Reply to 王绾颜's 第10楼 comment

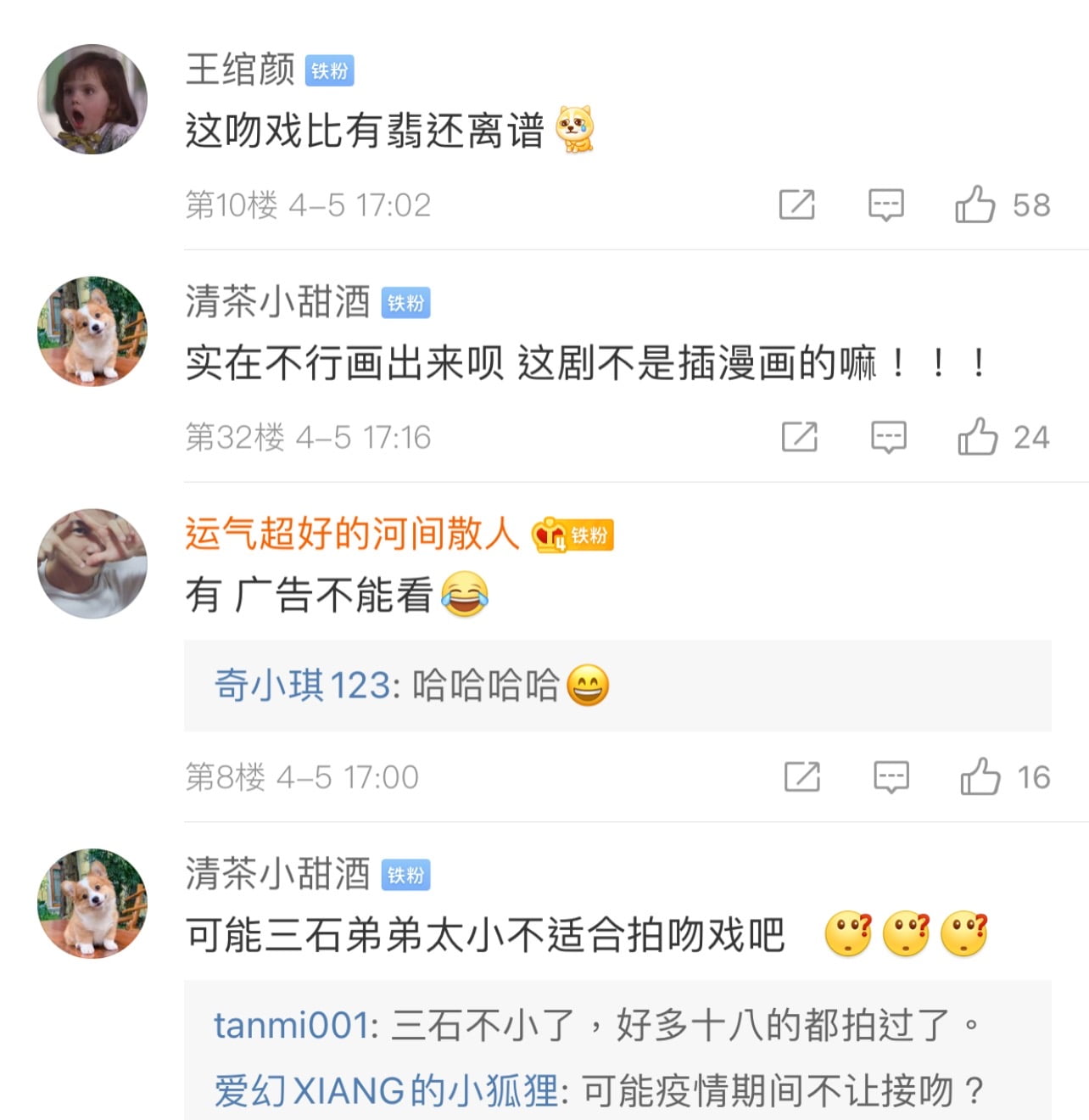(x=885, y=204)
